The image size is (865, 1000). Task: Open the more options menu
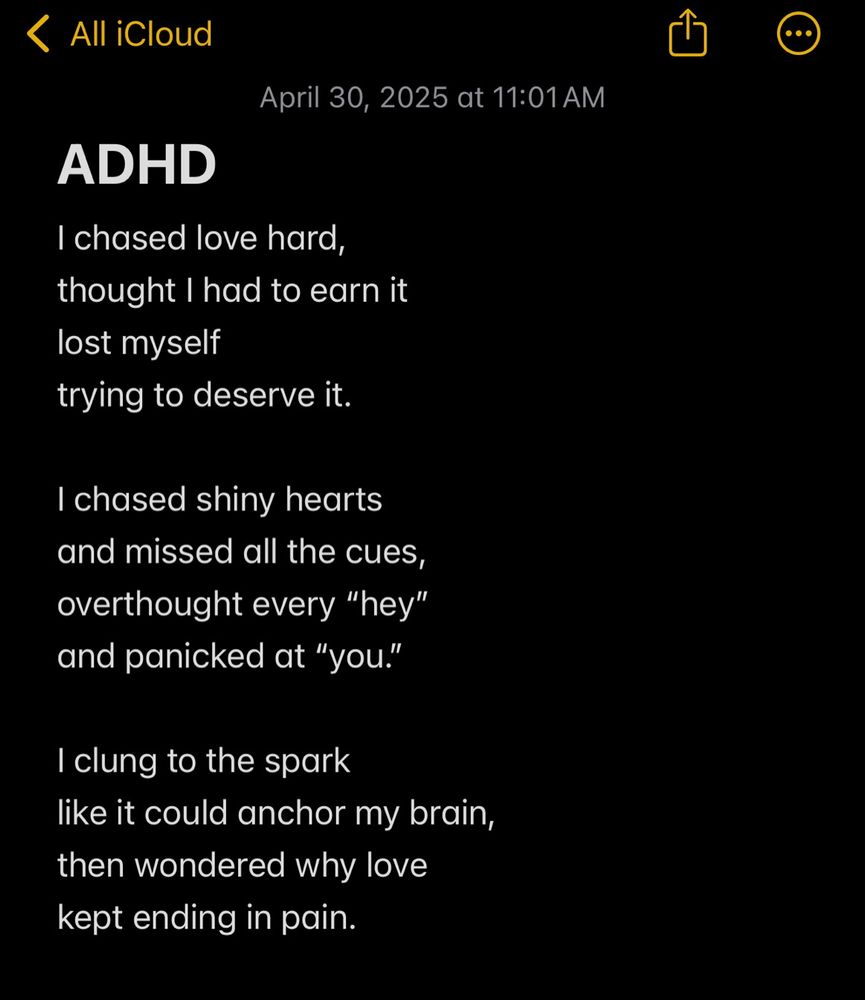(798, 33)
